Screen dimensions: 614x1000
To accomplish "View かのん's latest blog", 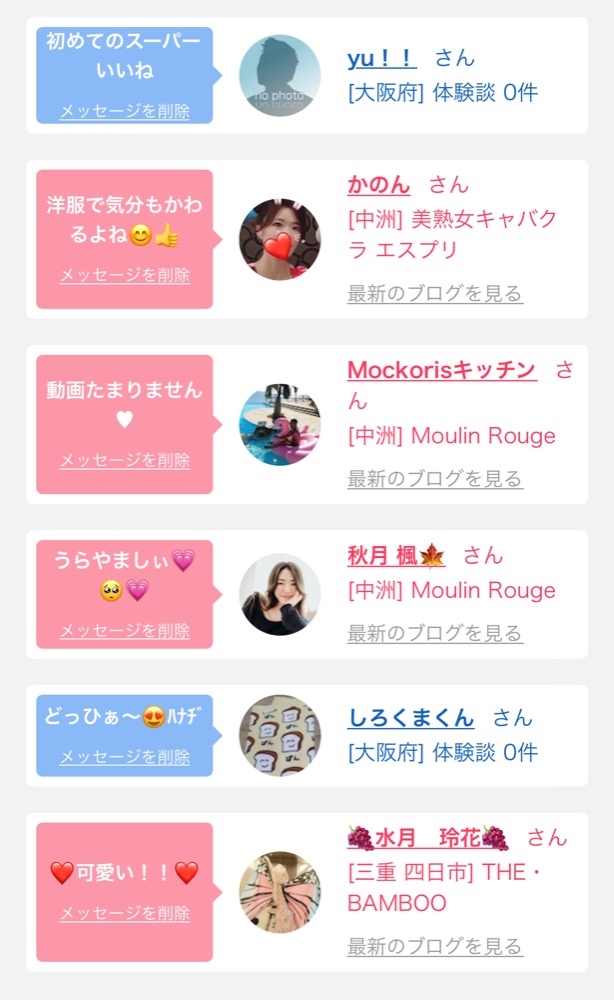I will coord(435,293).
